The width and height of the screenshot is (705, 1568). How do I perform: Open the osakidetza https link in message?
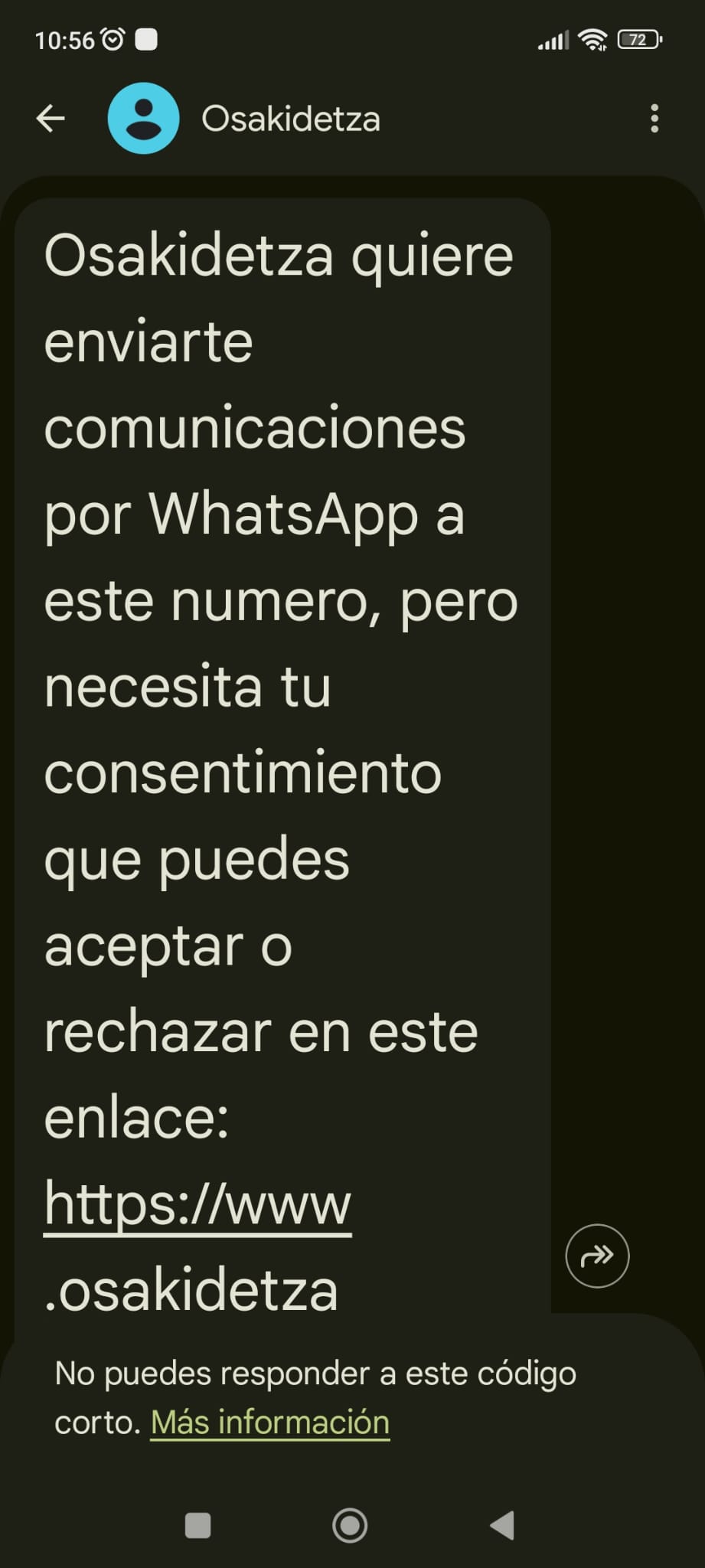coord(197,1205)
